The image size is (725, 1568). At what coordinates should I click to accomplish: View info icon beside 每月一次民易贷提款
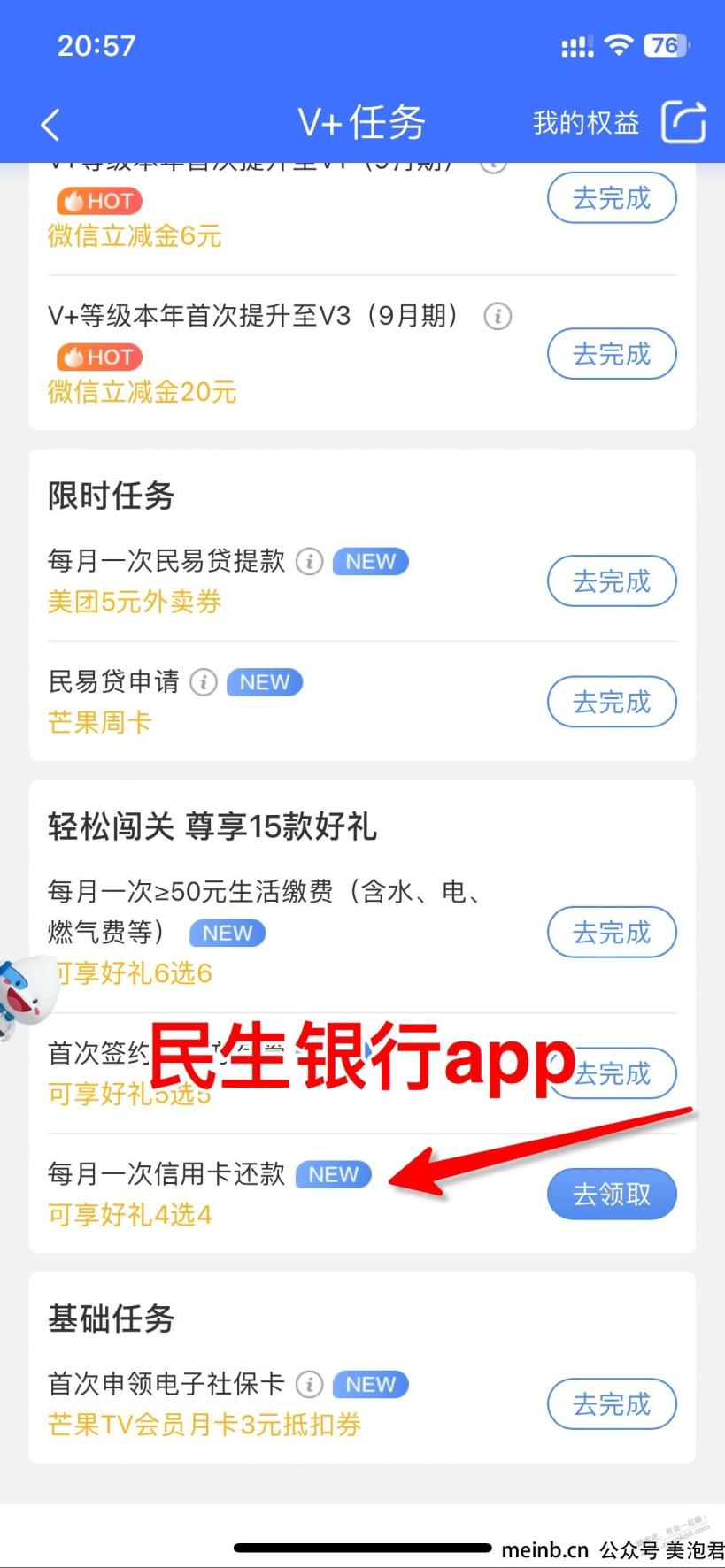tap(309, 561)
